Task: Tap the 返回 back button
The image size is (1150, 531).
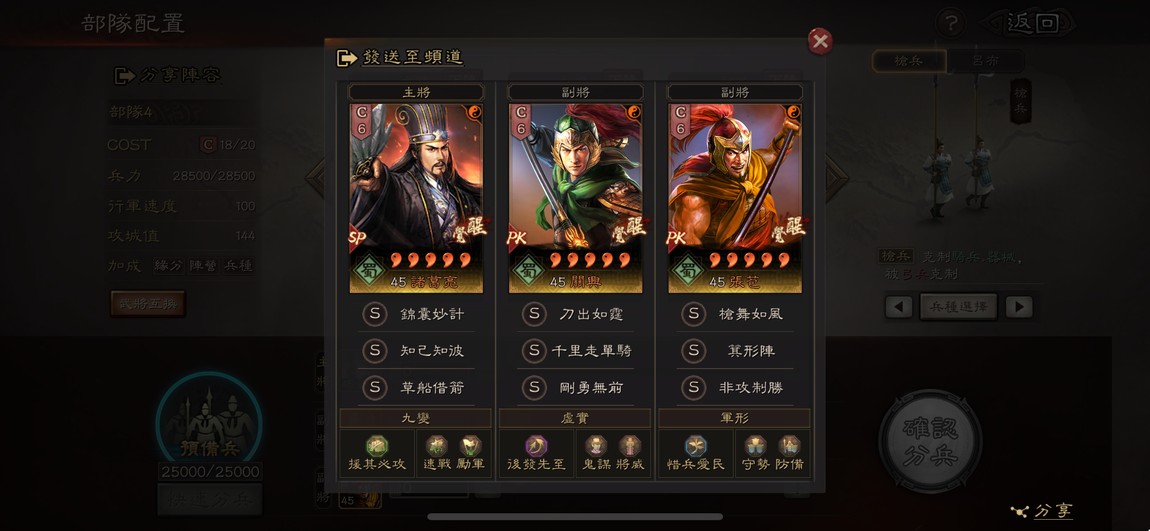Action: tap(1032, 23)
